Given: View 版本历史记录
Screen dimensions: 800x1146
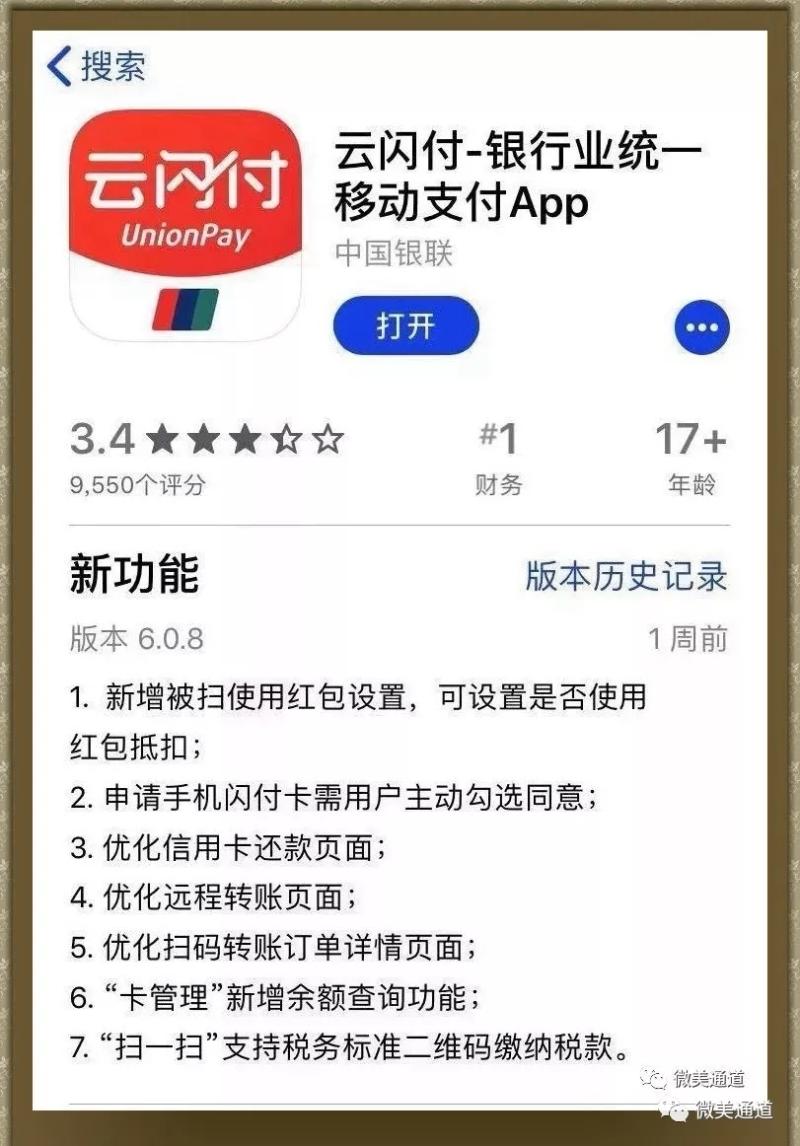Looking at the screenshot, I should tap(626, 576).
